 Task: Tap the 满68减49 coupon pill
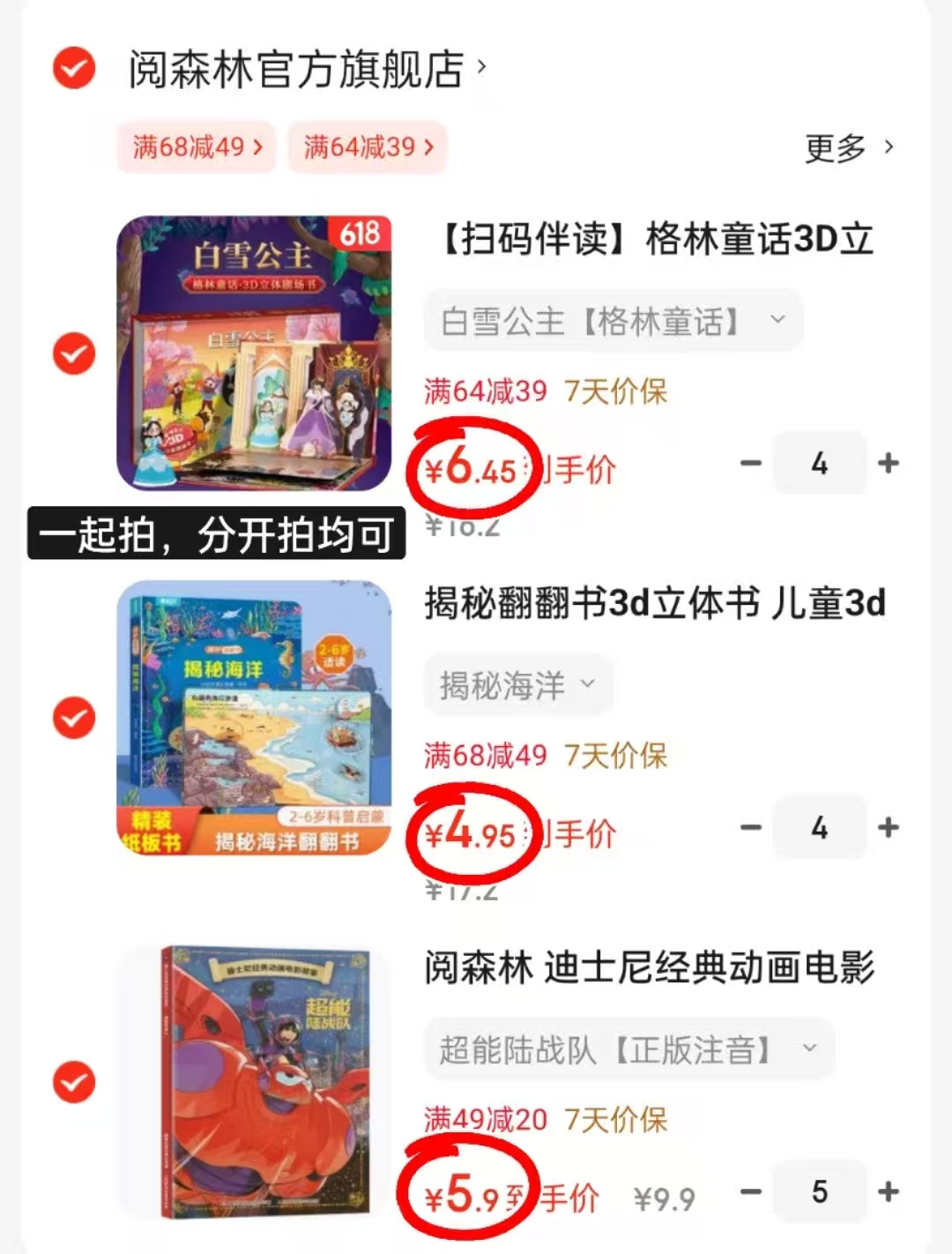tap(196, 147)
